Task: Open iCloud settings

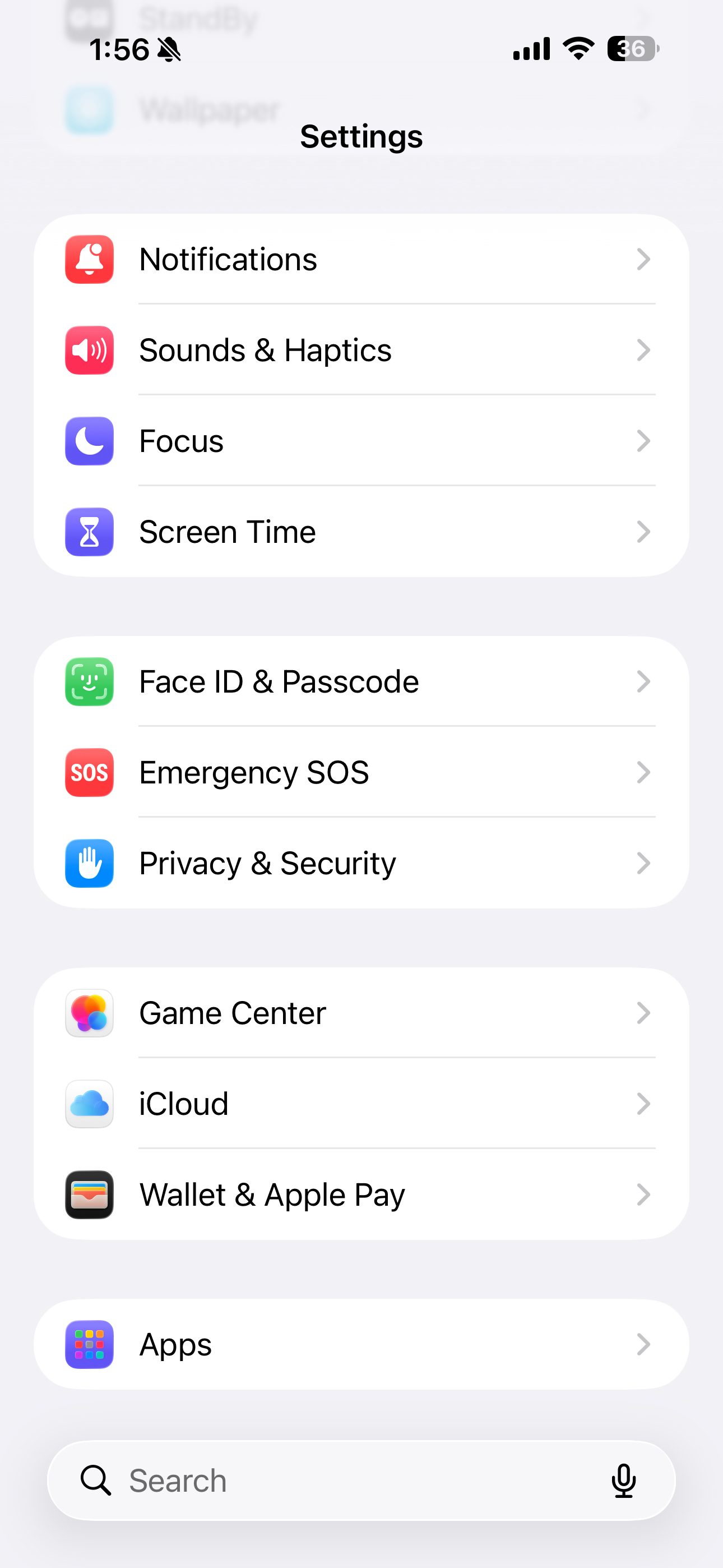Action: click(360, 1104)
